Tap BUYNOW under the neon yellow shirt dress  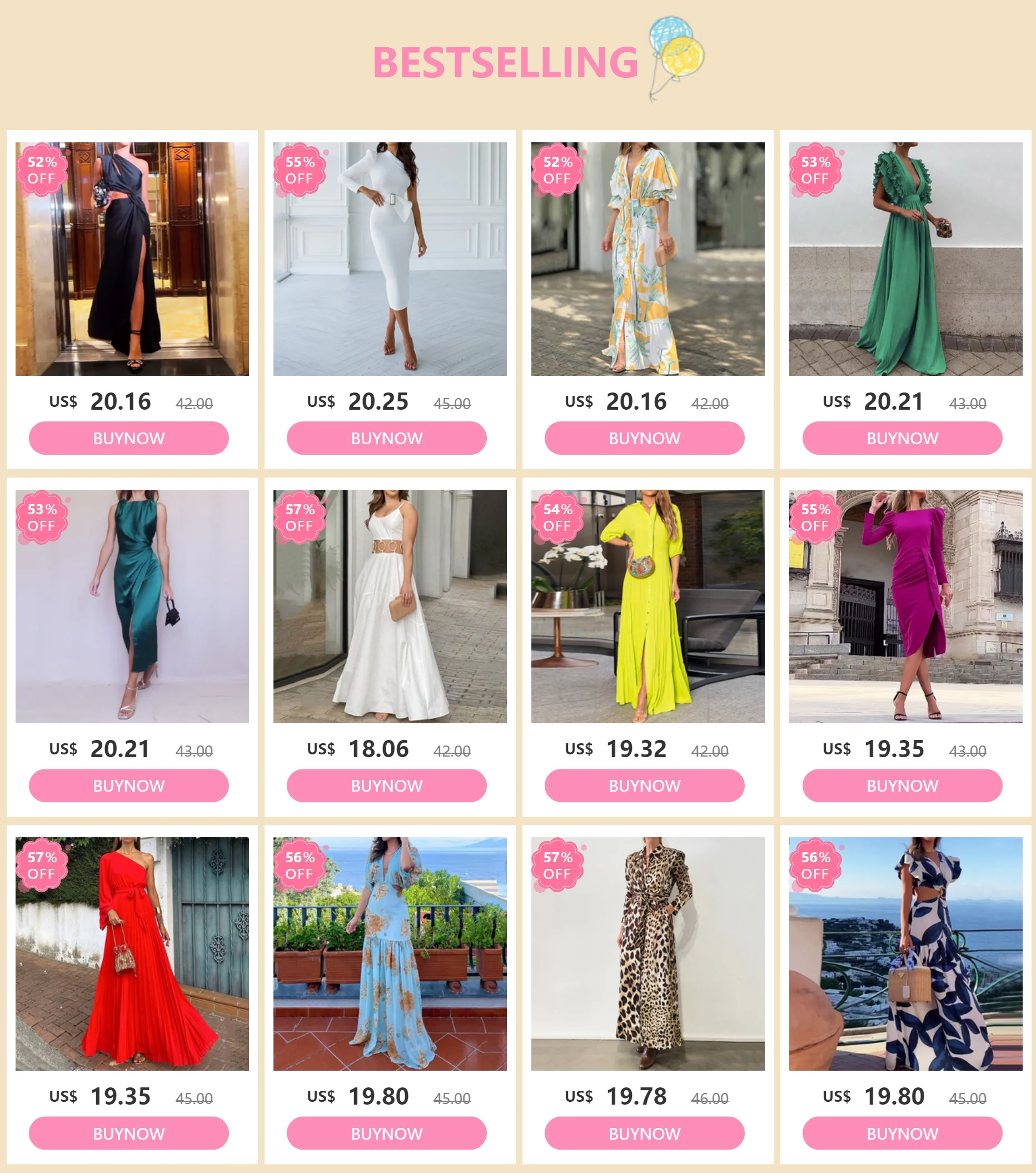click(x=644, y=785)
